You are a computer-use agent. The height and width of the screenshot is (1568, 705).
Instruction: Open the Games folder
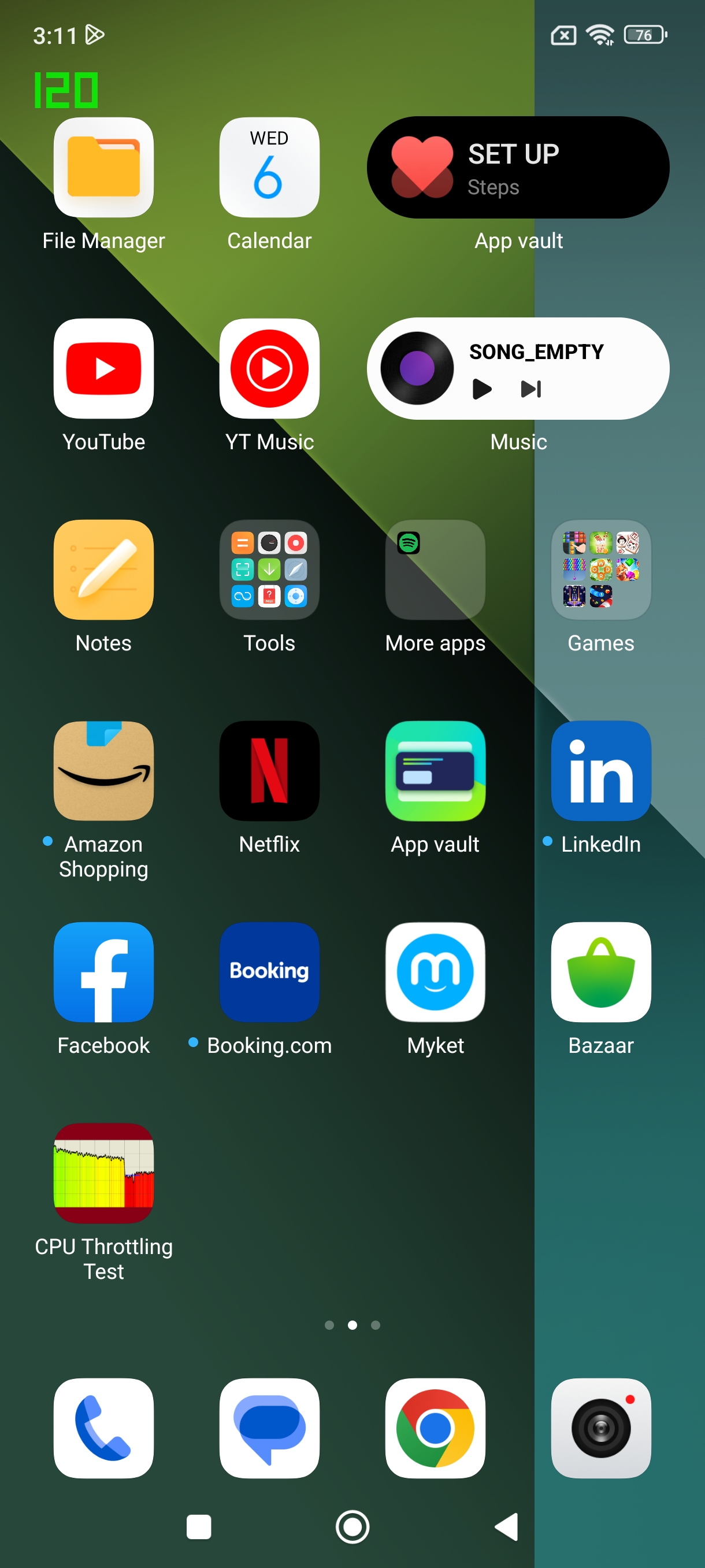[600, 569]
